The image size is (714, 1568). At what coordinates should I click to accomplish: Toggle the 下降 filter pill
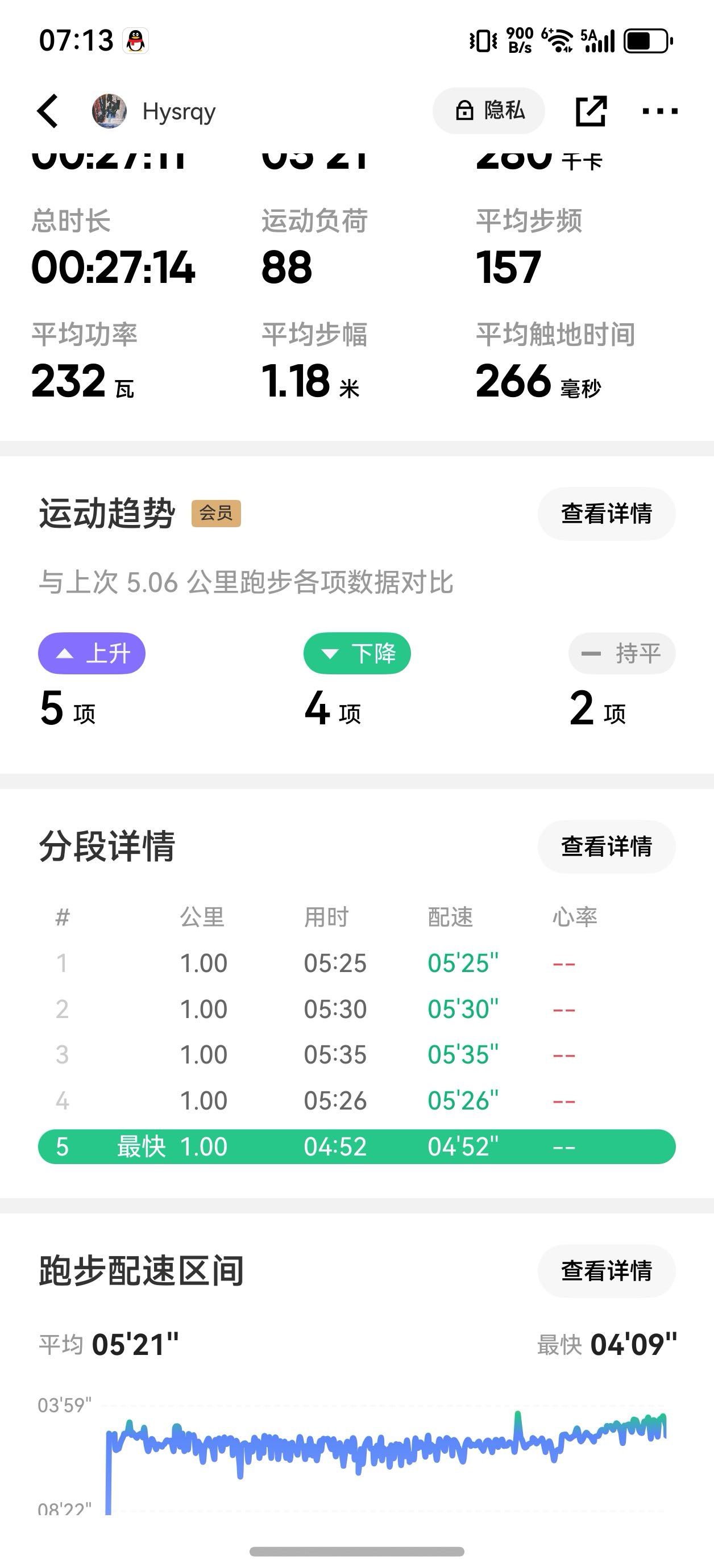point(356,653)
